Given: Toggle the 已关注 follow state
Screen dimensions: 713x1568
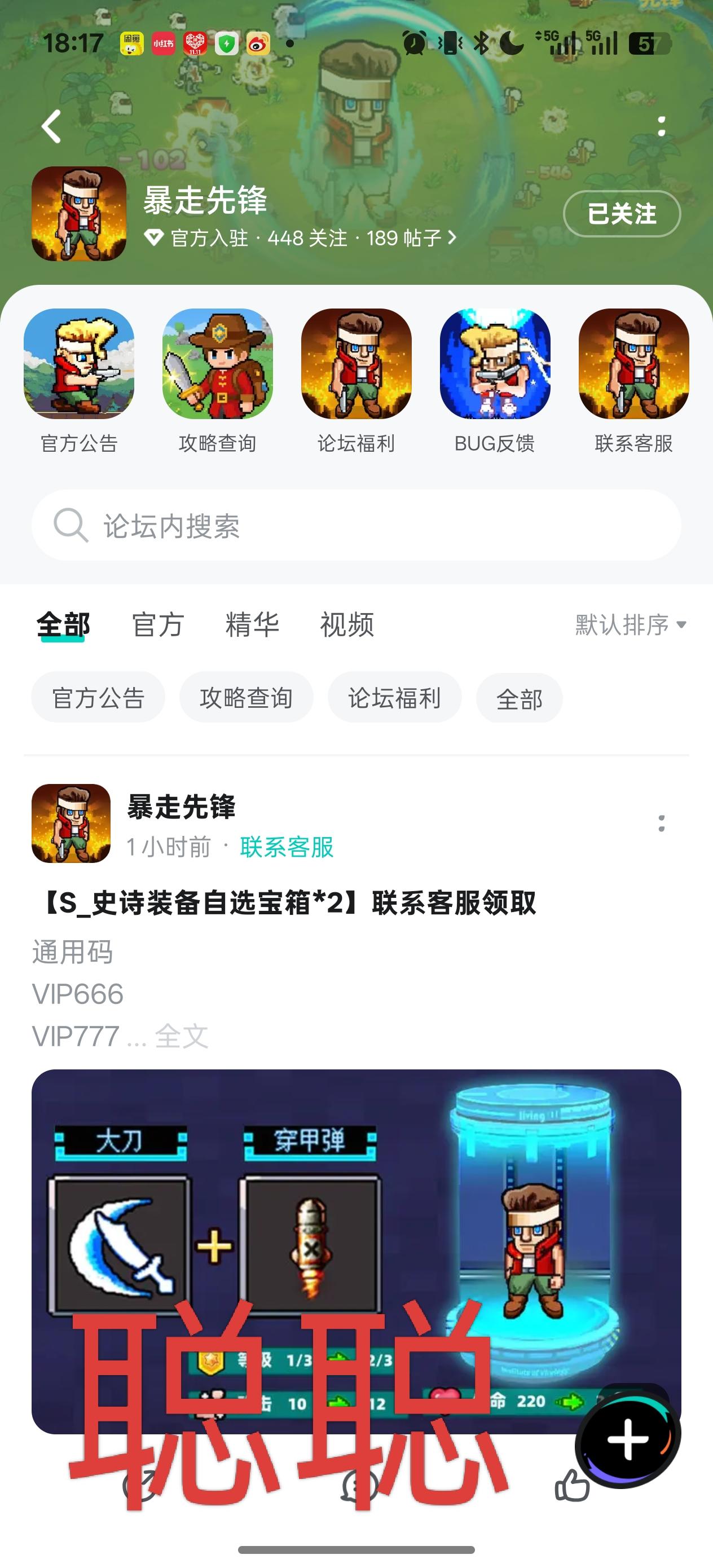Looking at the screenshot, I should coord(622,214).
